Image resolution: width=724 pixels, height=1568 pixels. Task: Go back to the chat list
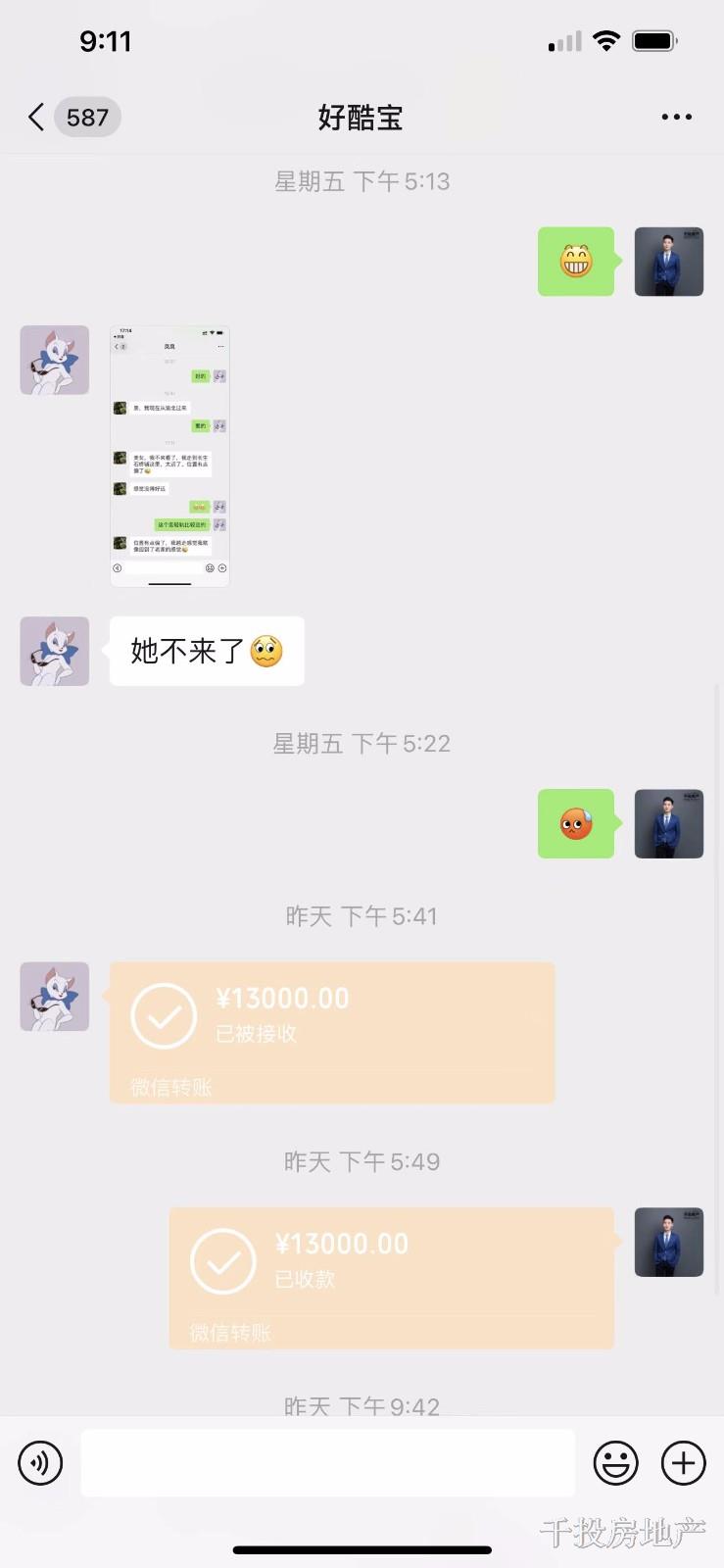pyautogui.click(x=37, y=118)
